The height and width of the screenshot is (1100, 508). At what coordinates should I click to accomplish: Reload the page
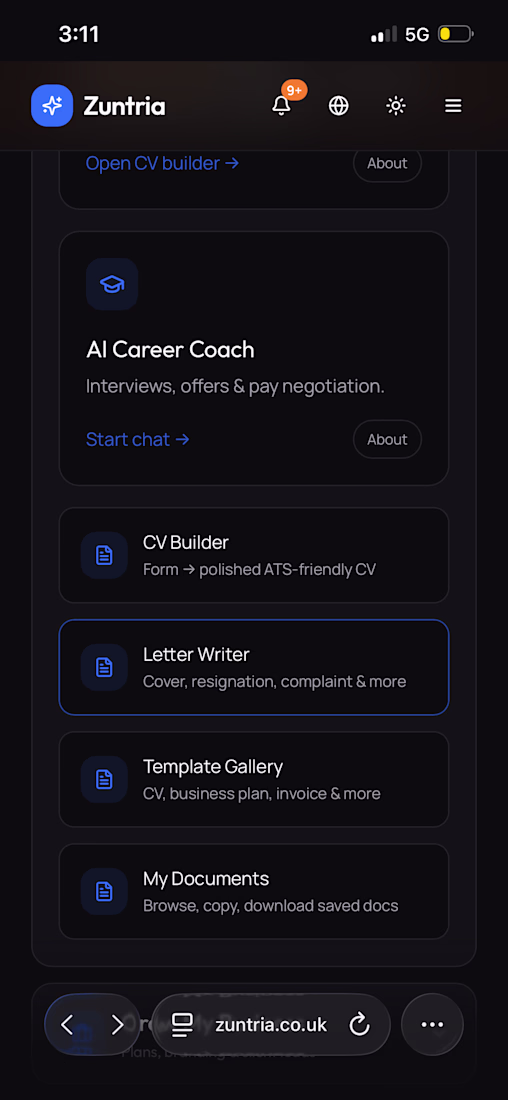(359, 1025)
